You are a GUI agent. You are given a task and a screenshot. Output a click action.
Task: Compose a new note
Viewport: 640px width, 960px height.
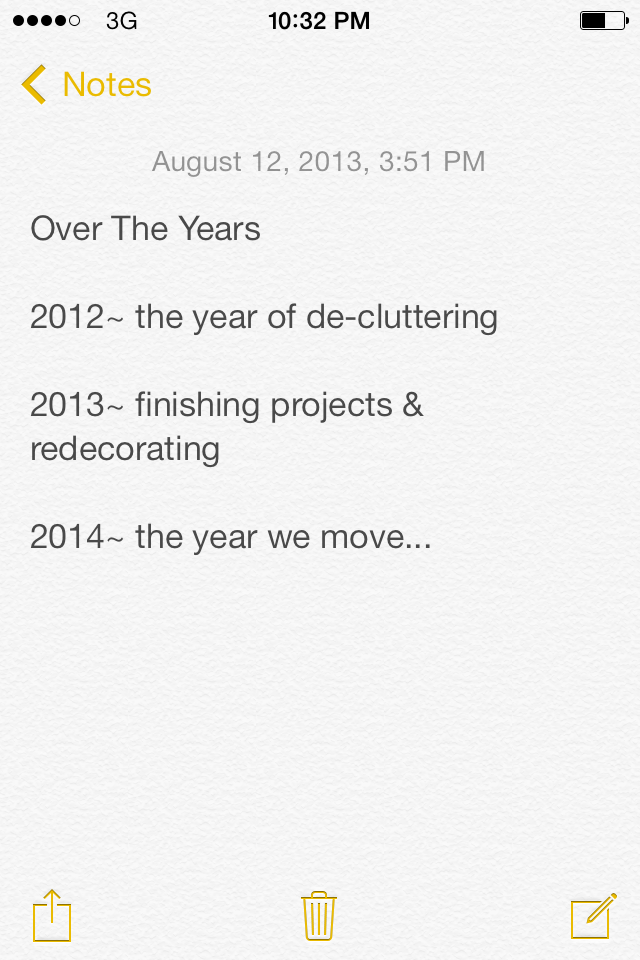pos(592,915)
